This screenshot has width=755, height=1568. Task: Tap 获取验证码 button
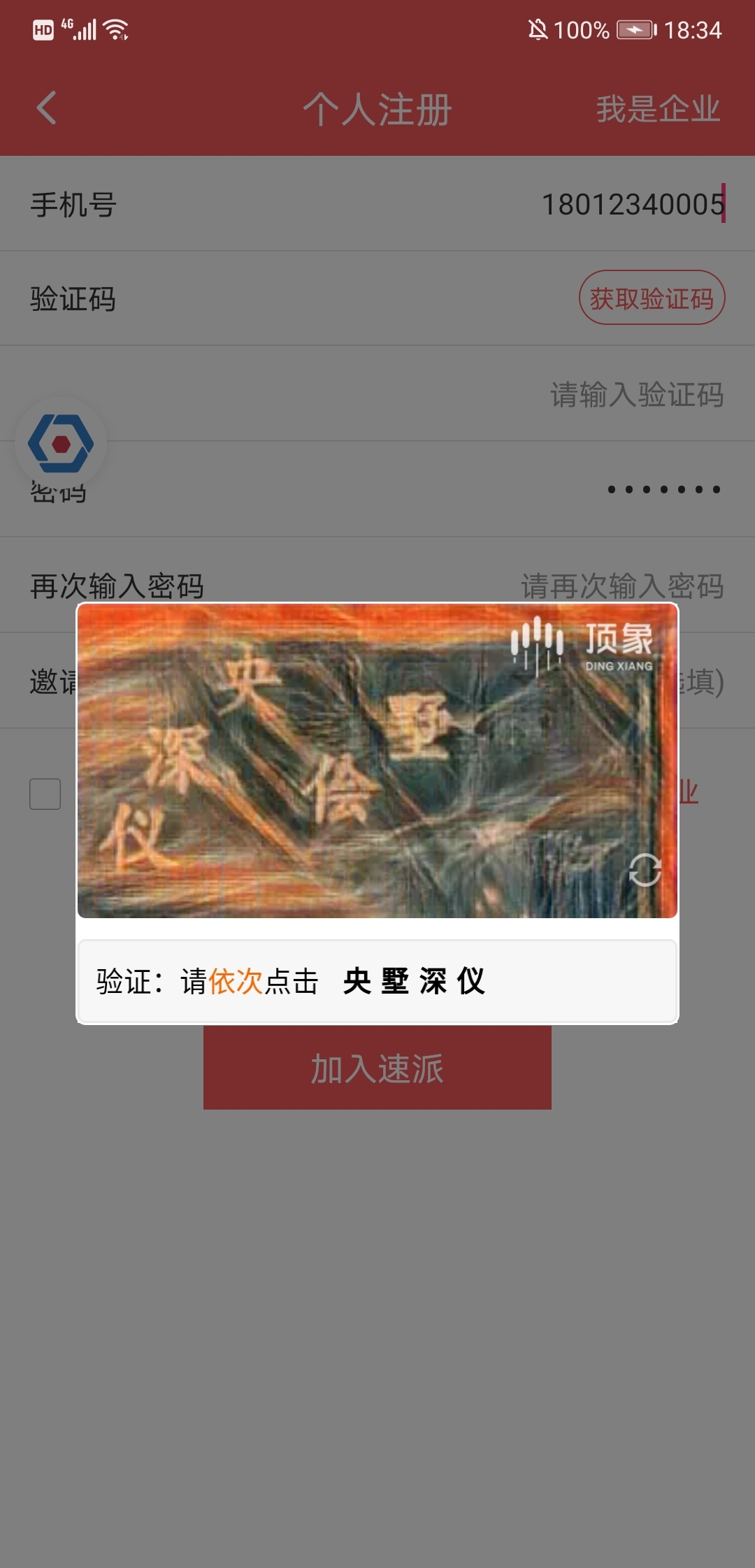[x=652, y=298]
